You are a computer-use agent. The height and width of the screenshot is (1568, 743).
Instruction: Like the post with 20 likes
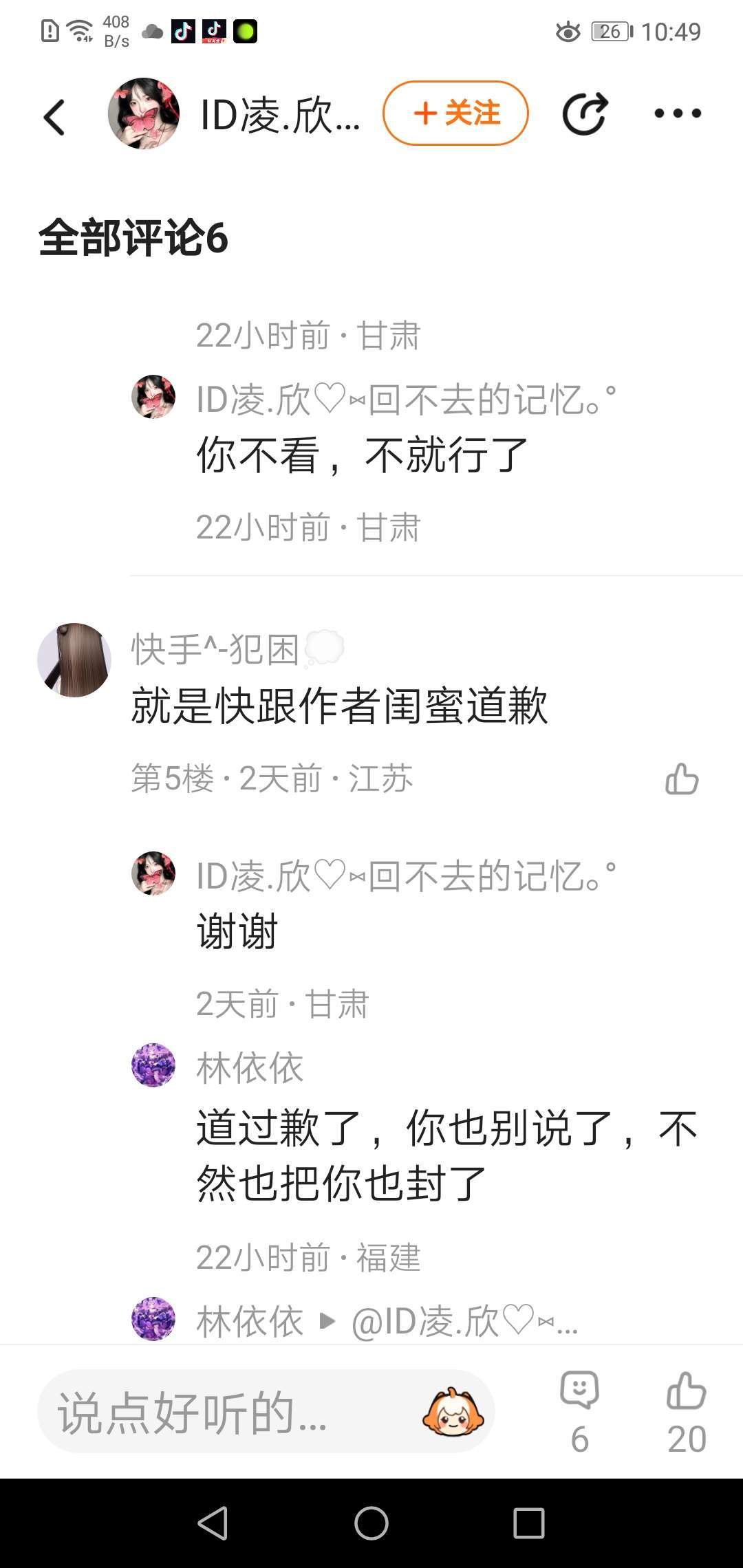tap(687, 1411)
